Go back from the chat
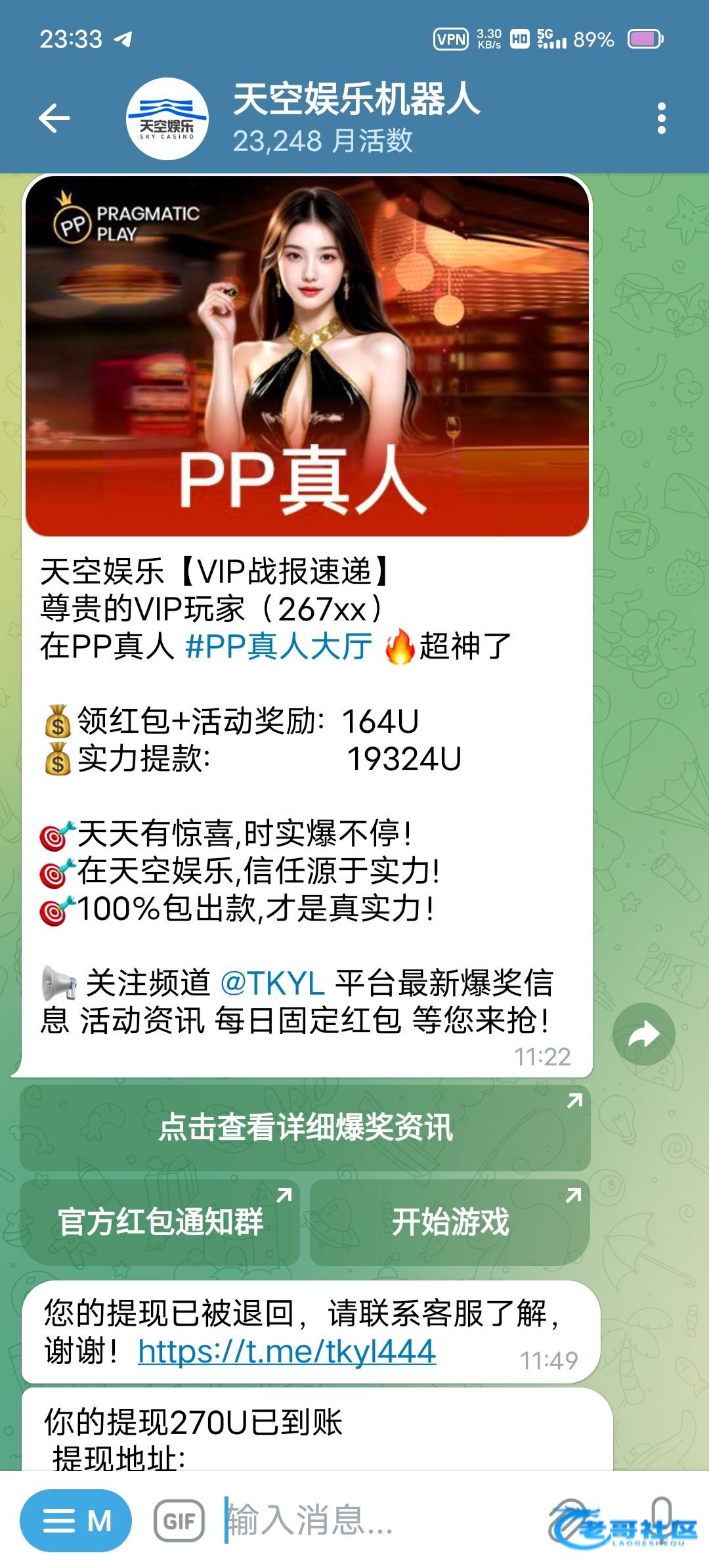The width and height of the screenshot is (709, 1568). (54, 119)
